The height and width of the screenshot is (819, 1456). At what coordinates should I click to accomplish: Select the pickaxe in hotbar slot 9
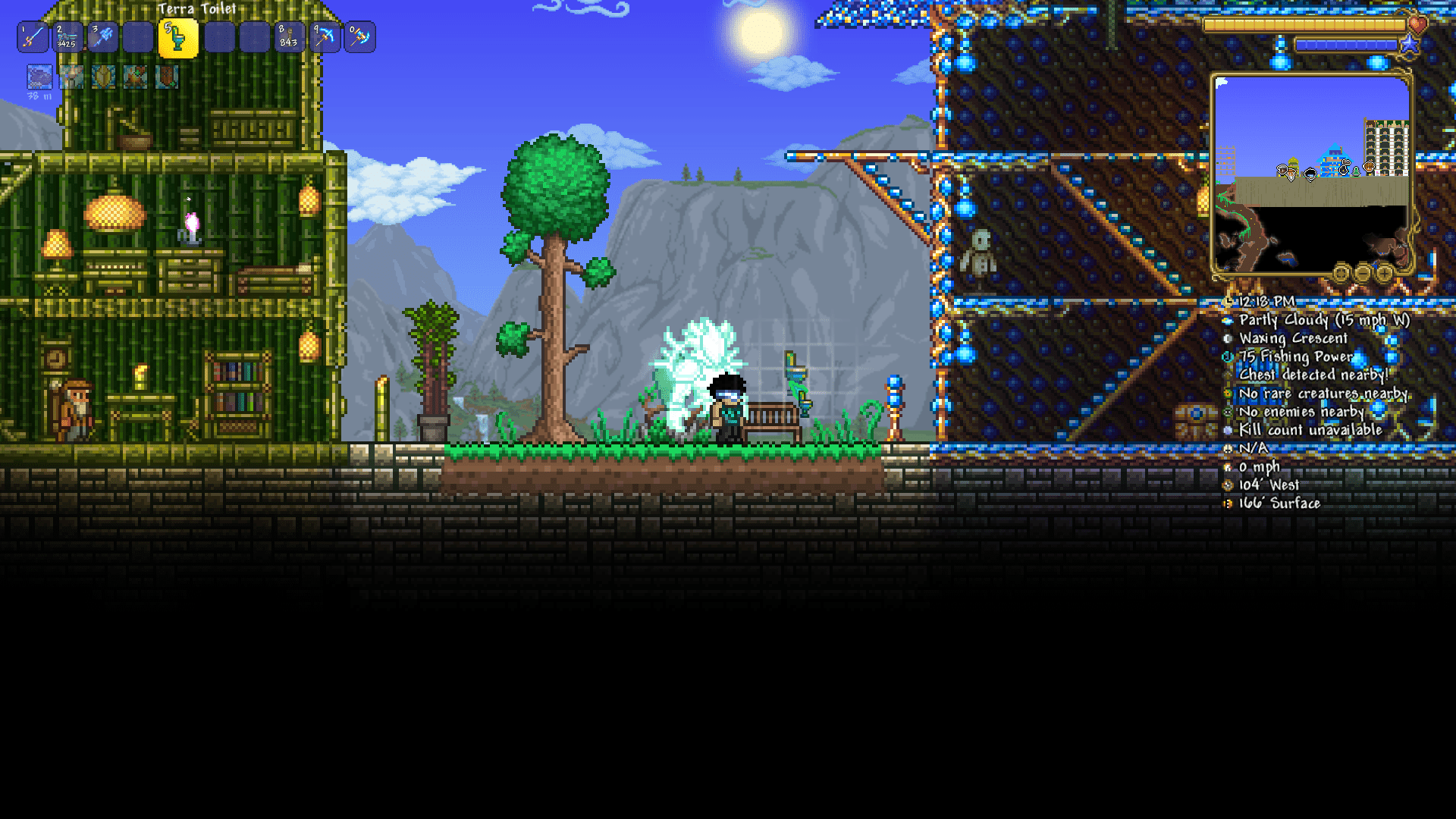tap(325, 37)
